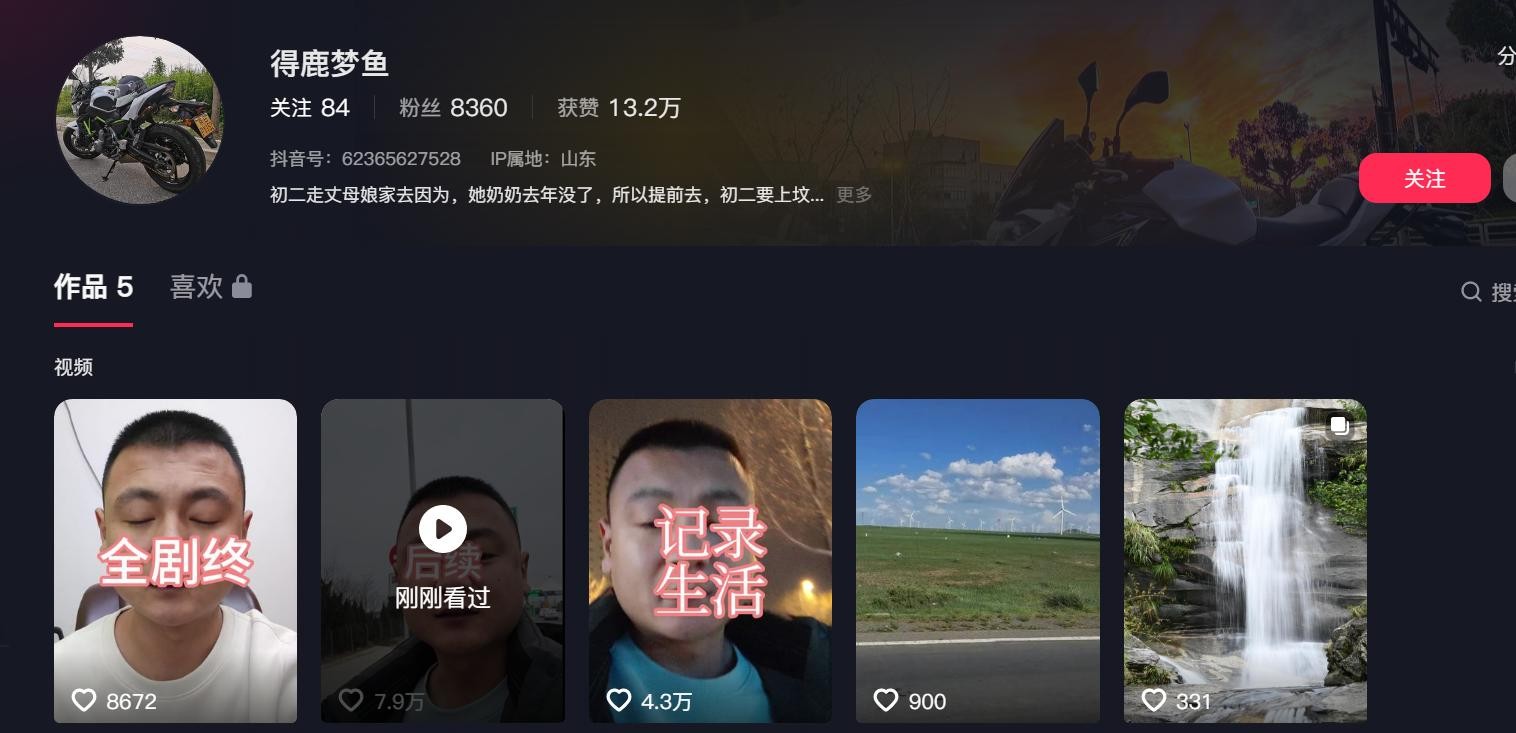Switch to the 作品 tab
Screen dimensions: 1516x733
(x=93, y=288)
